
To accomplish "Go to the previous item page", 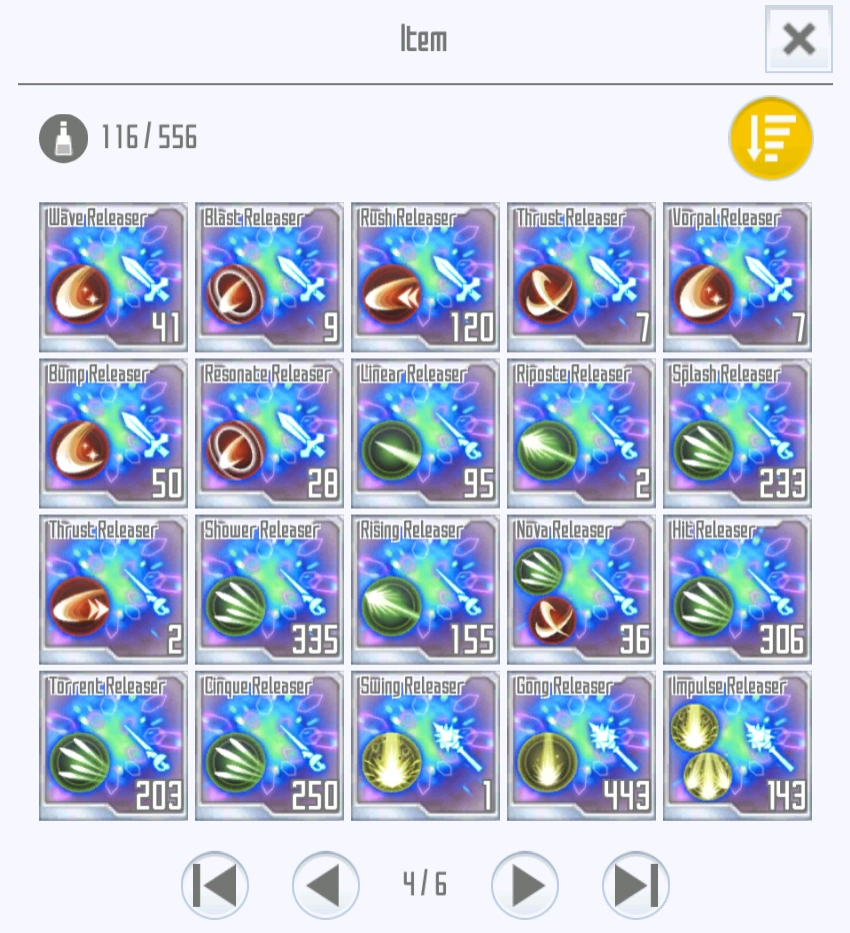I will (325, 884).
